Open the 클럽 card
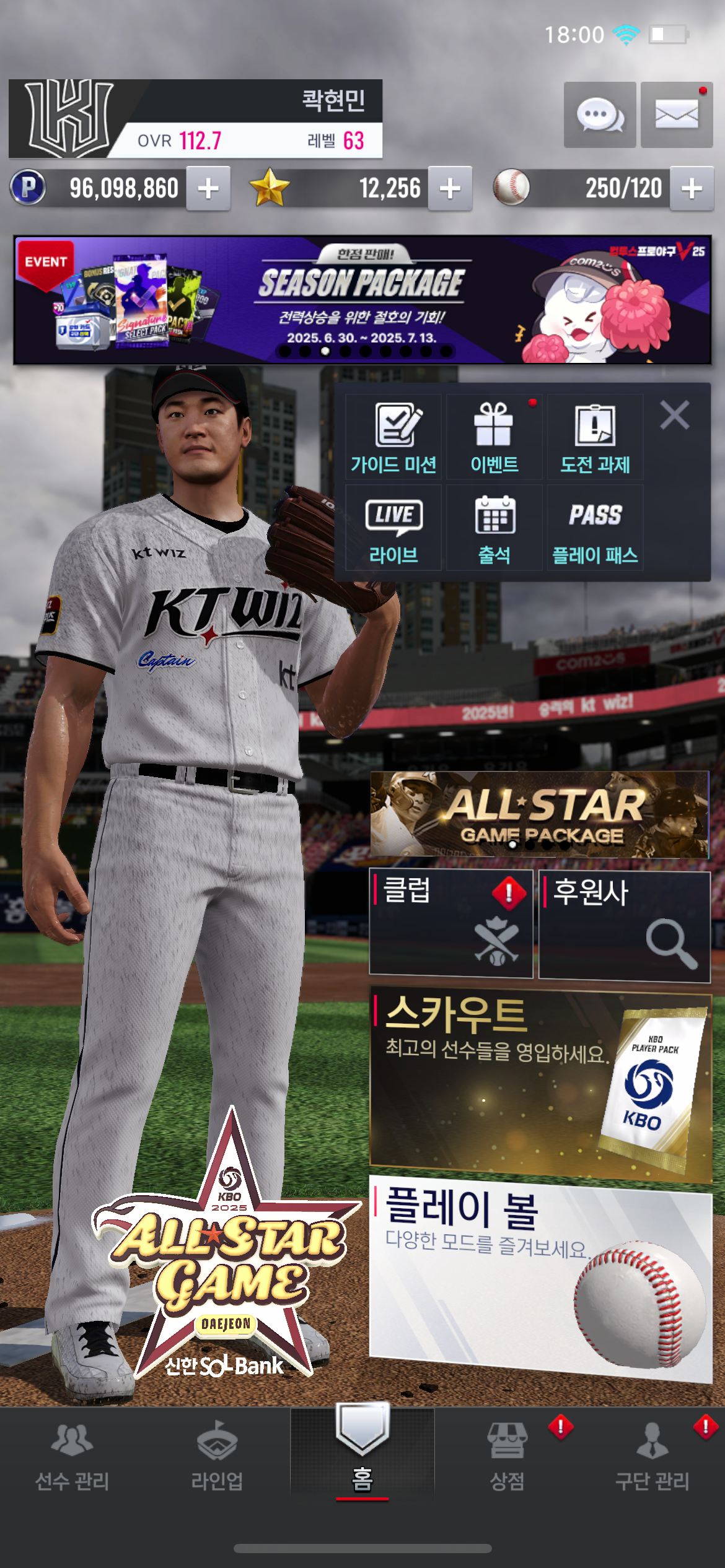The width and height of the screenshot is (725, 1568). pos(451,923)
